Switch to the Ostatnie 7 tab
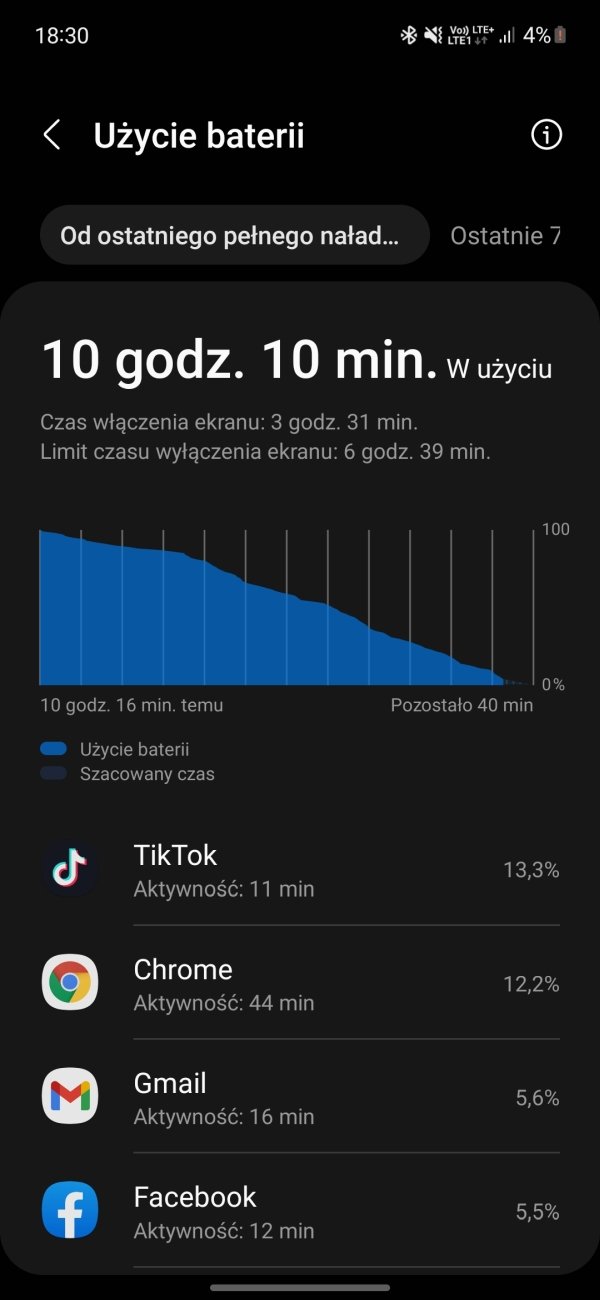The width and height of the screenshot is (600, 1300). [x=505, y=236]
